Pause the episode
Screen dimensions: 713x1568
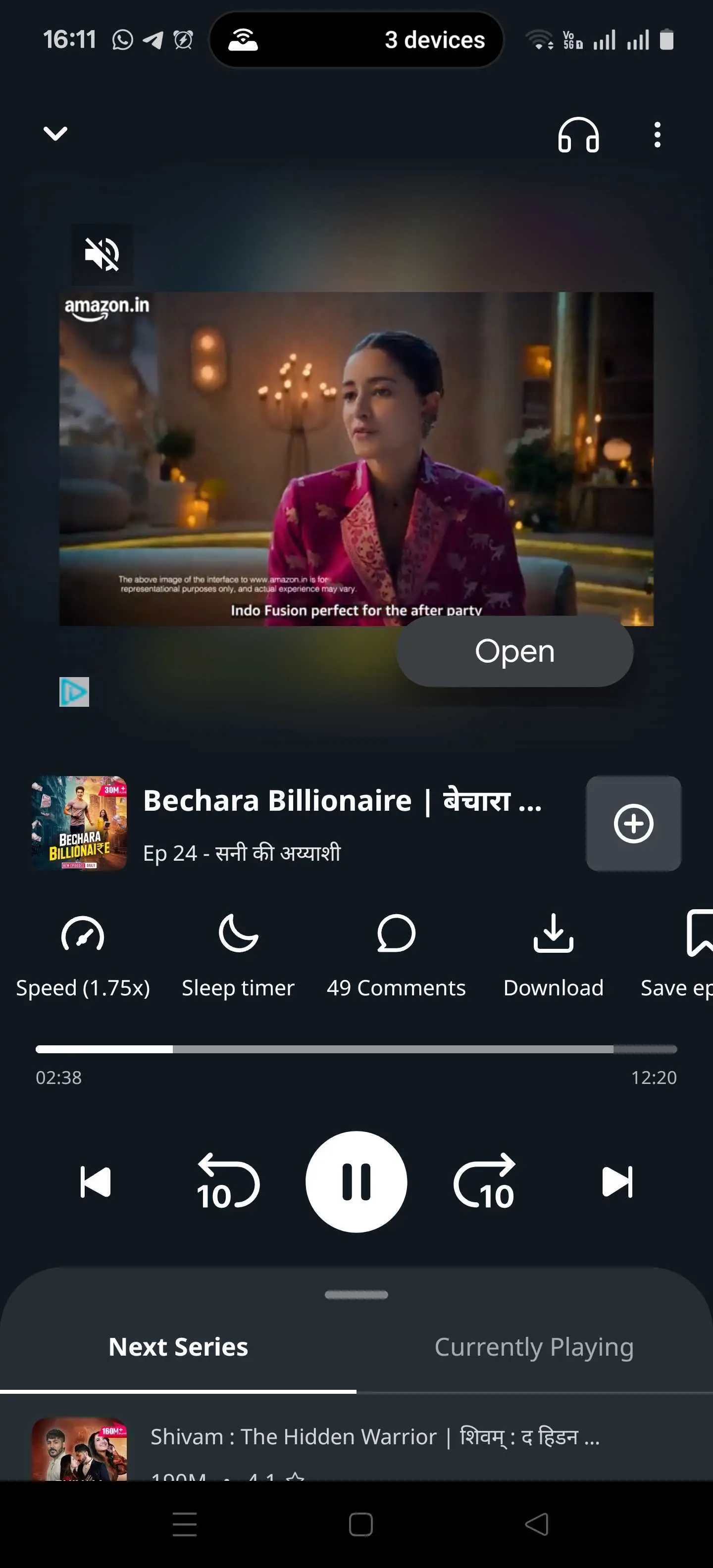tap(356, 1182)
